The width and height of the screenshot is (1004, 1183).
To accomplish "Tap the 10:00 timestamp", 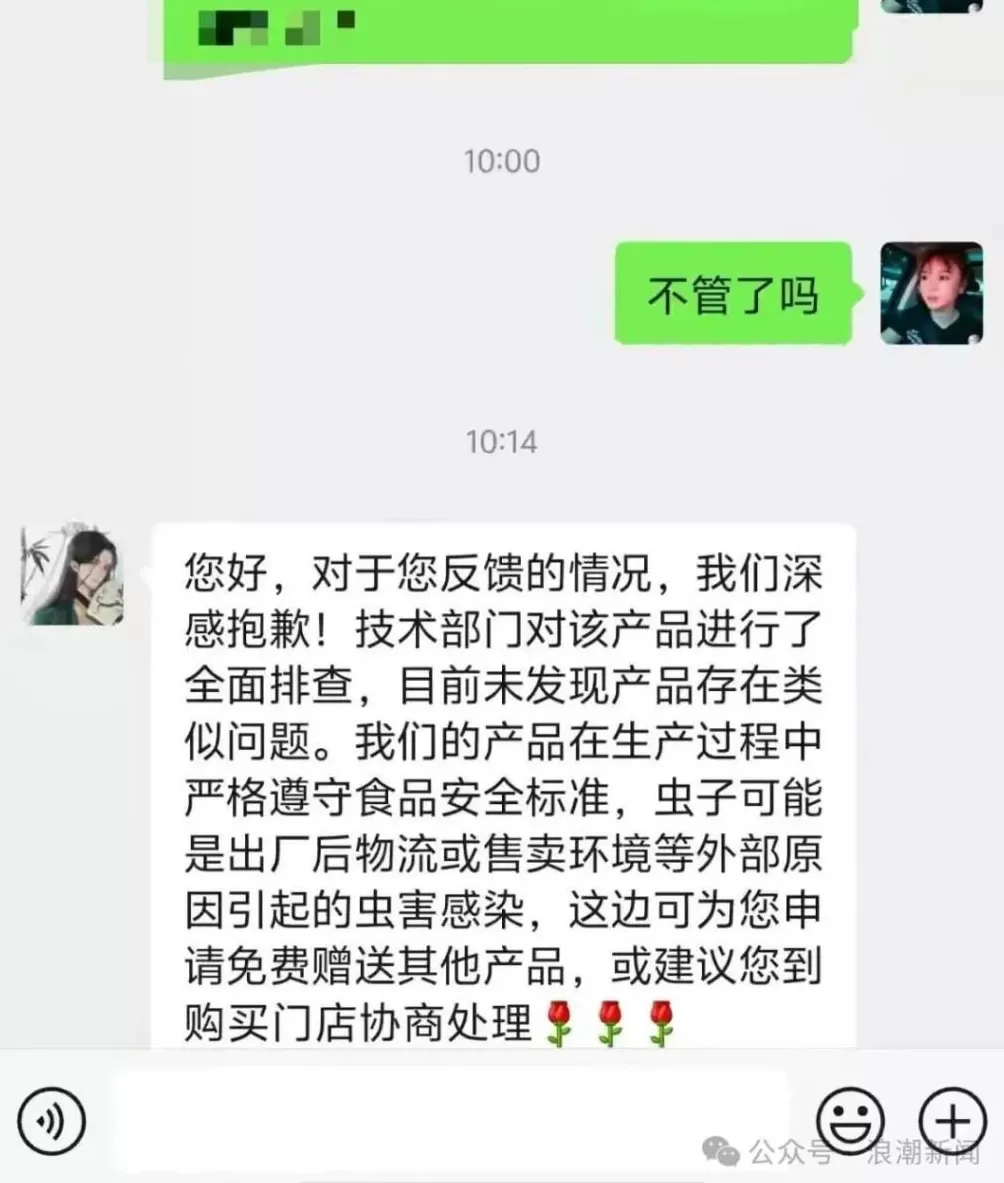I will (x=501, y=160).
